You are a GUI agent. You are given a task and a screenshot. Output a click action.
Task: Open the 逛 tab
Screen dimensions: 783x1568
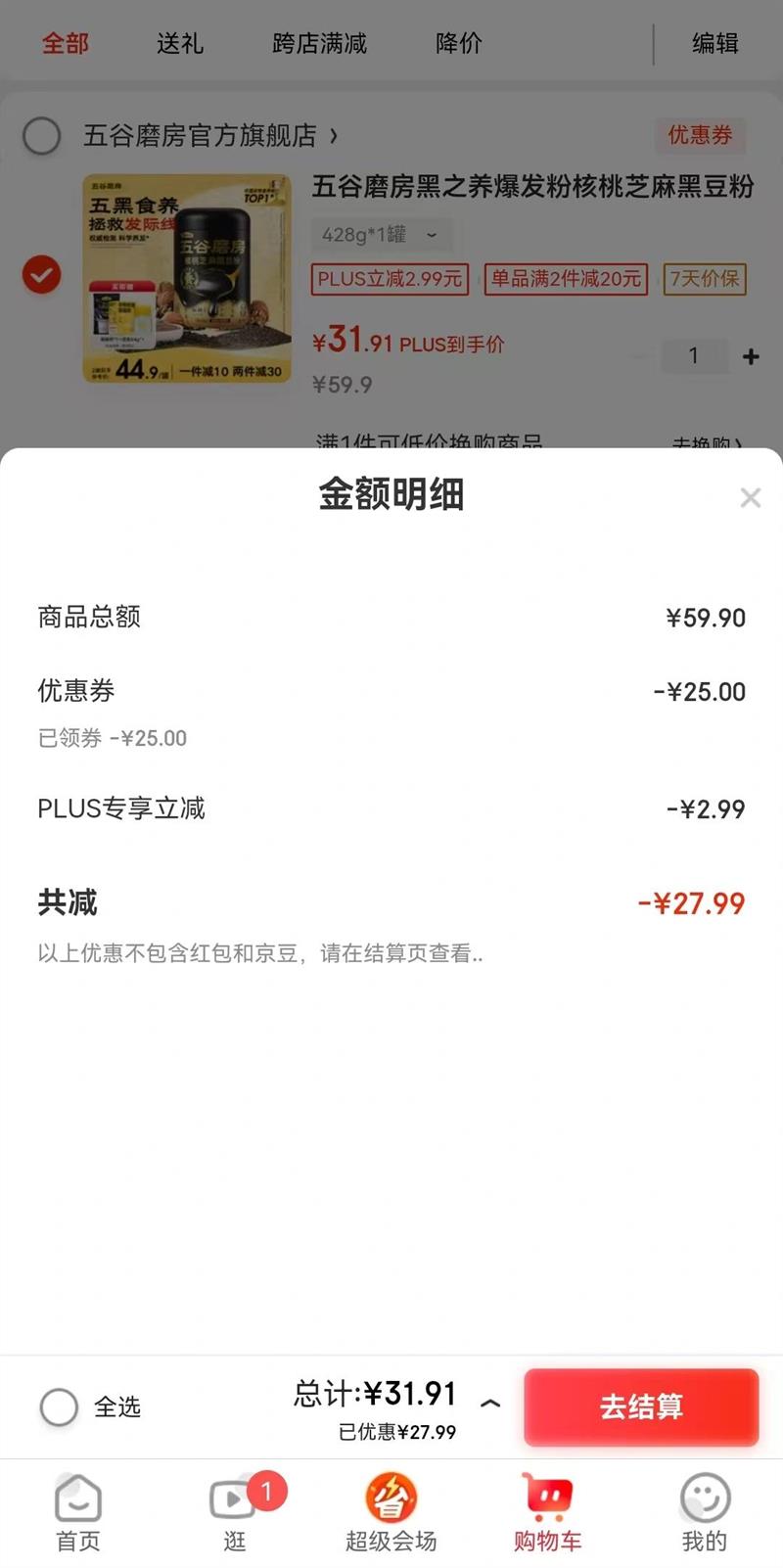235,1513
